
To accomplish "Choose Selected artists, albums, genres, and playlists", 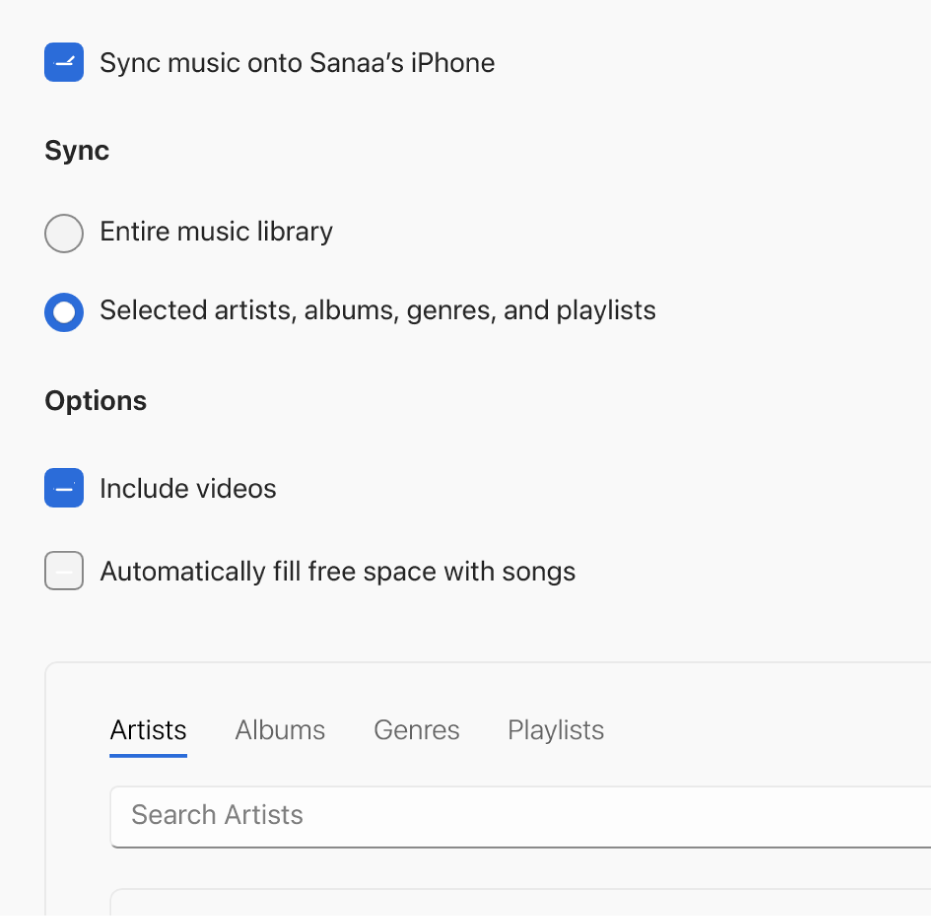I will pyautogui.click(x=64, y=312).
